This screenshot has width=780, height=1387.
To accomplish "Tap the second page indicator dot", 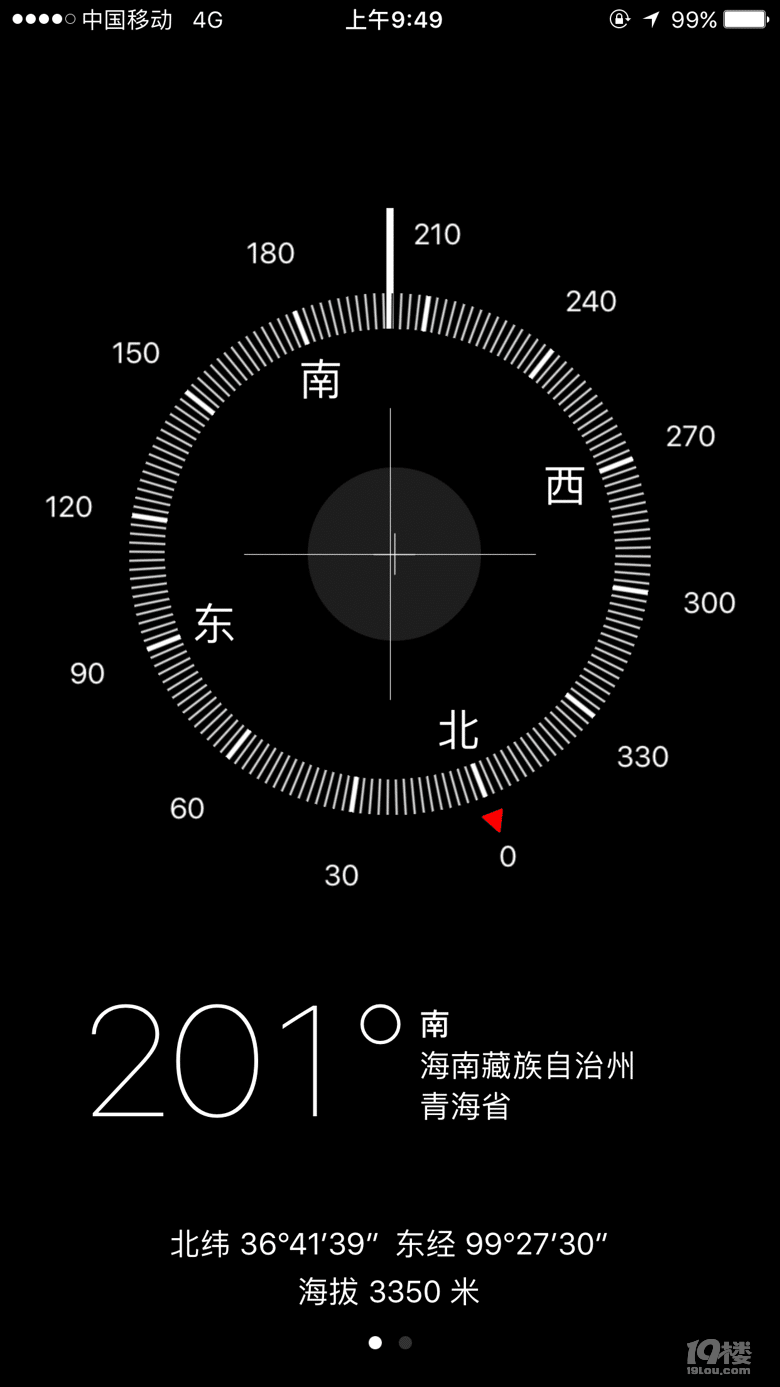I will coord(405,1343).
